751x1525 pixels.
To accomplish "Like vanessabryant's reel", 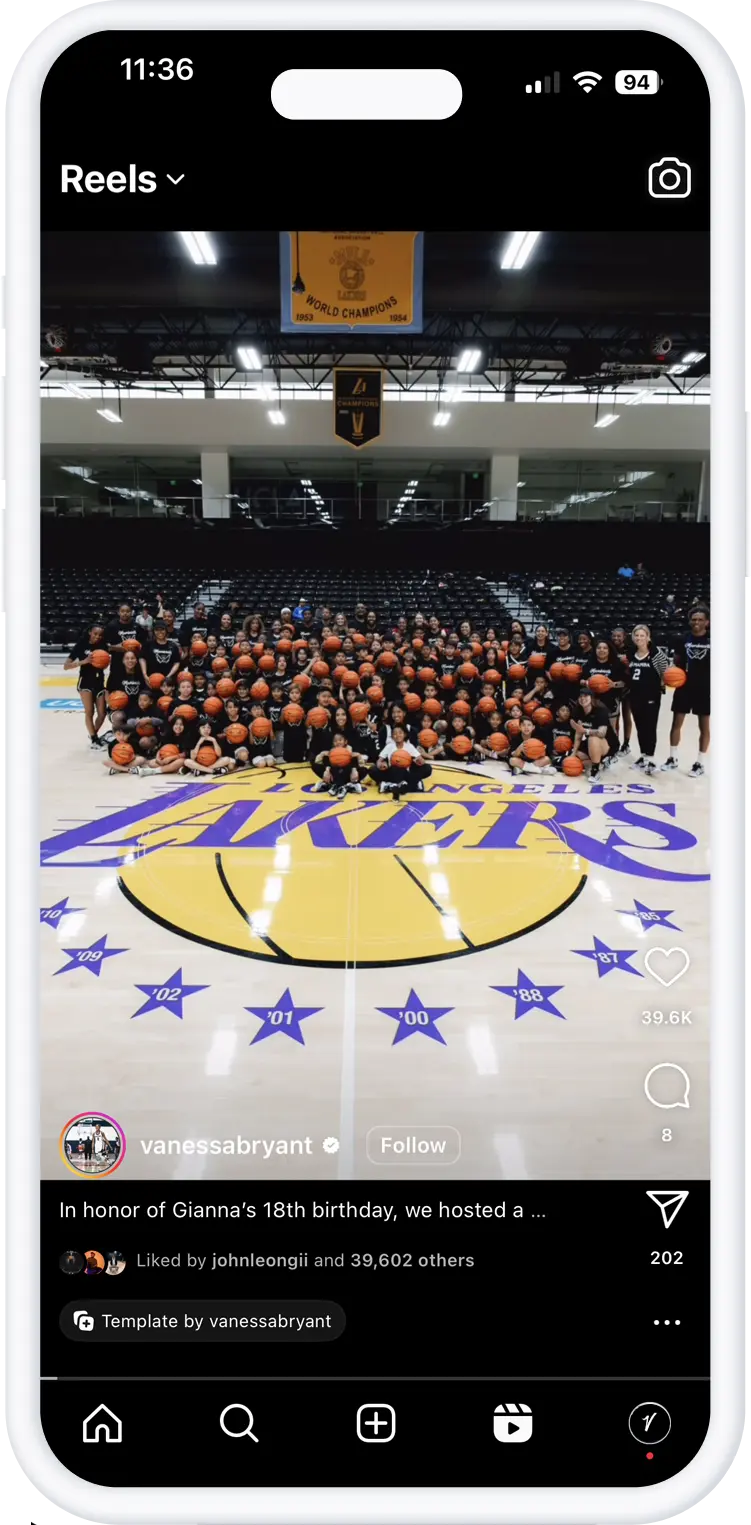I will click(x=666, y=968).
